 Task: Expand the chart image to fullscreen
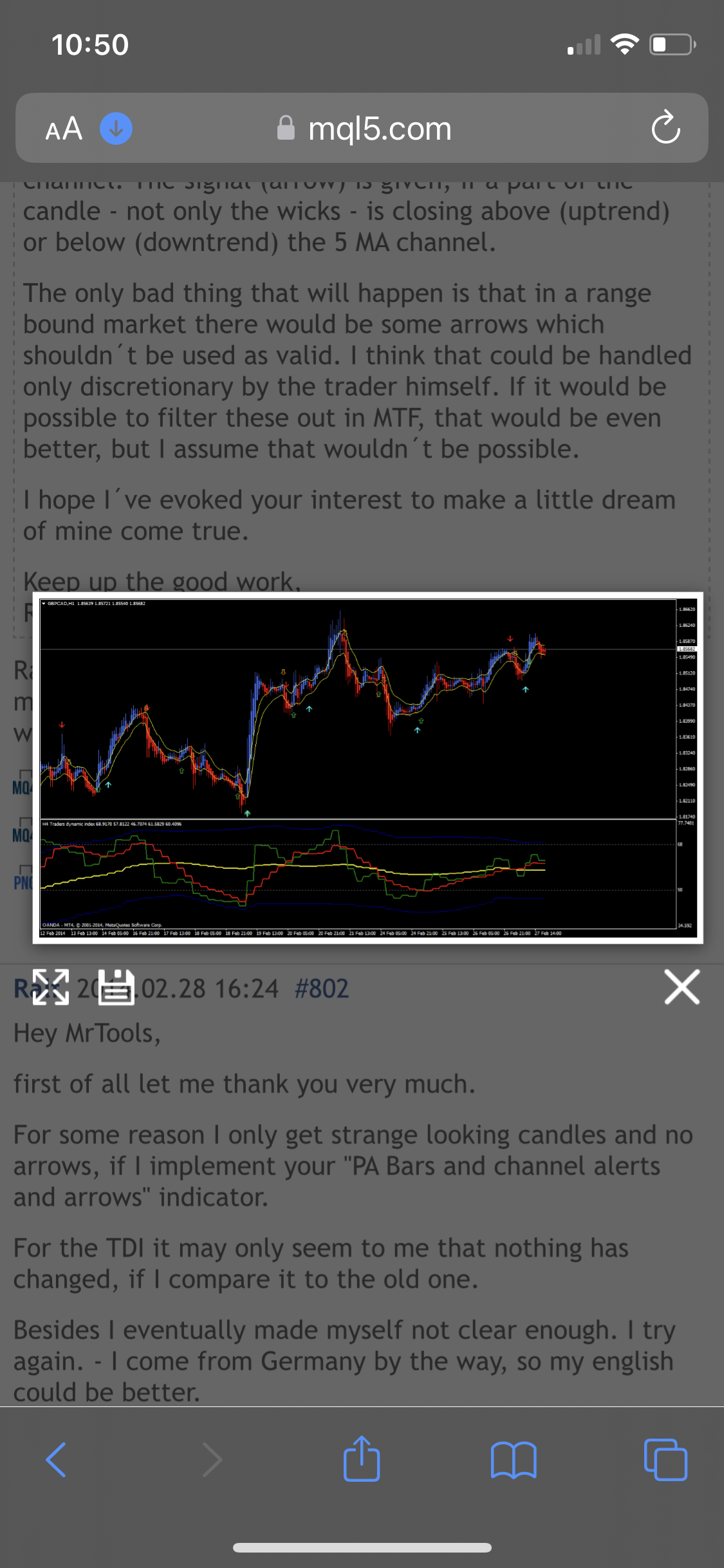coord(50,987)
